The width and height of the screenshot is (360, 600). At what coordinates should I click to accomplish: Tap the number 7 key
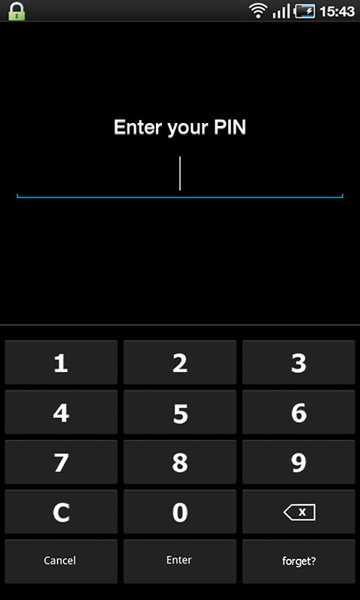61,462
